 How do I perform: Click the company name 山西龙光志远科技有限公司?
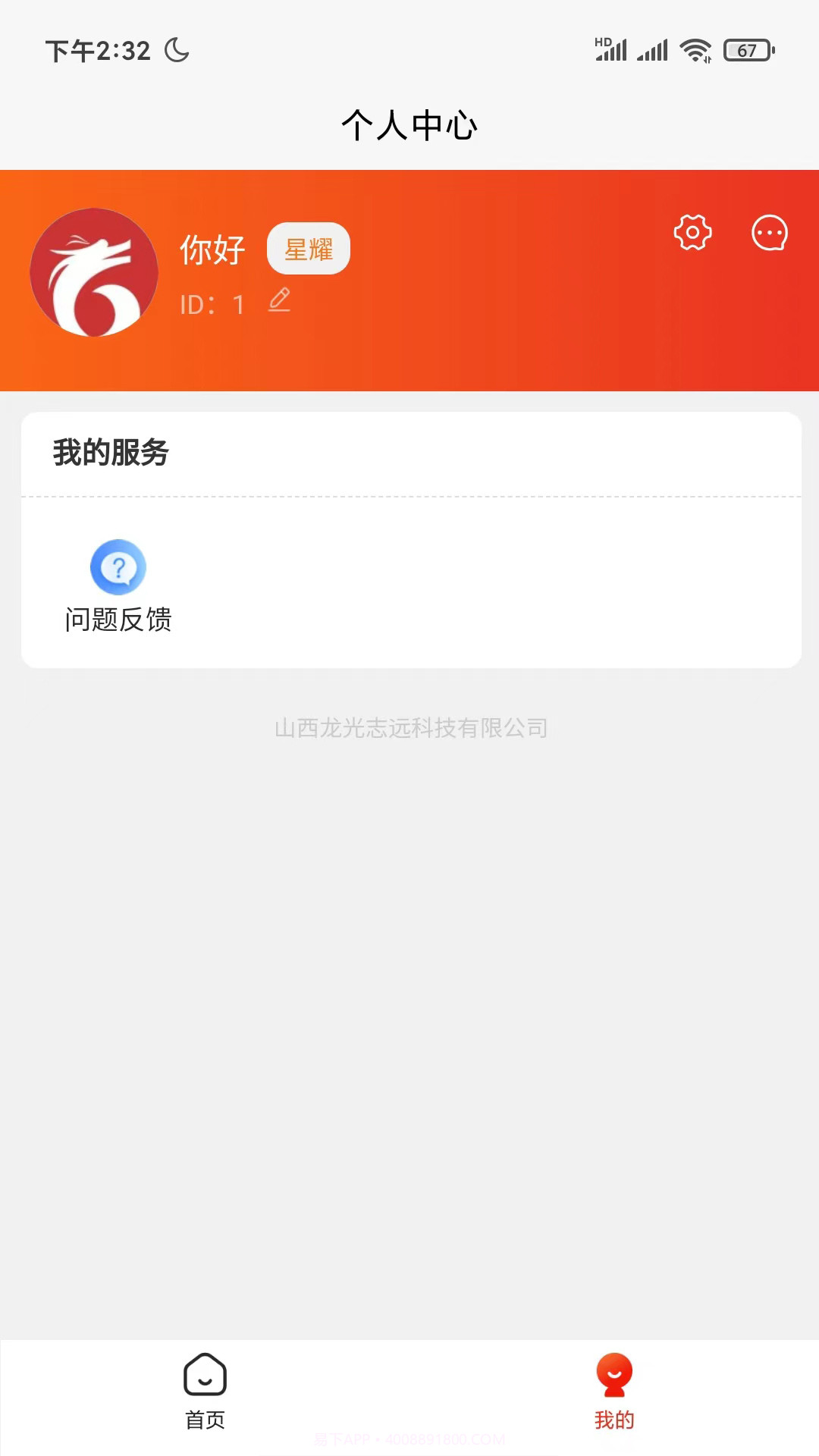pos(412,726)
